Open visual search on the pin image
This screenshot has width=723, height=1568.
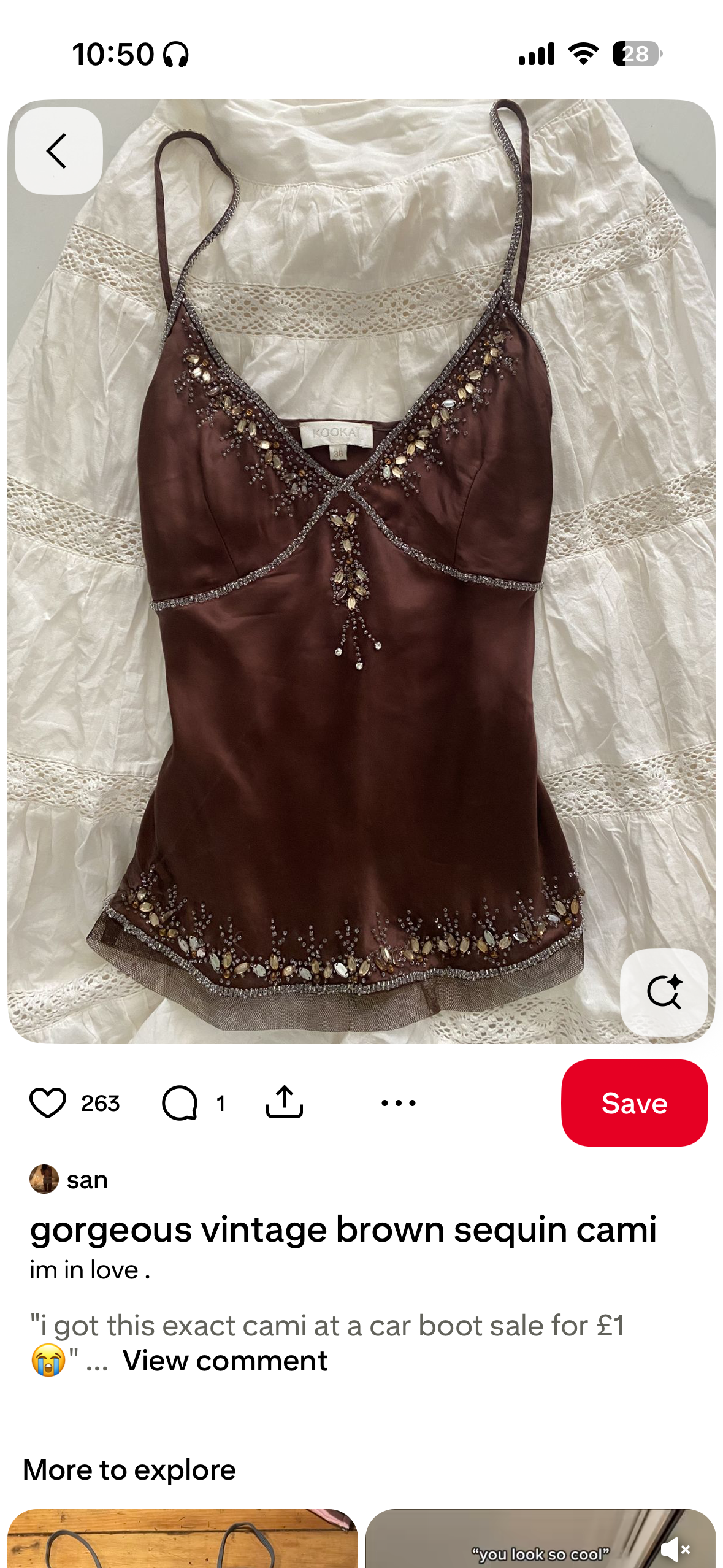point(664,992)
